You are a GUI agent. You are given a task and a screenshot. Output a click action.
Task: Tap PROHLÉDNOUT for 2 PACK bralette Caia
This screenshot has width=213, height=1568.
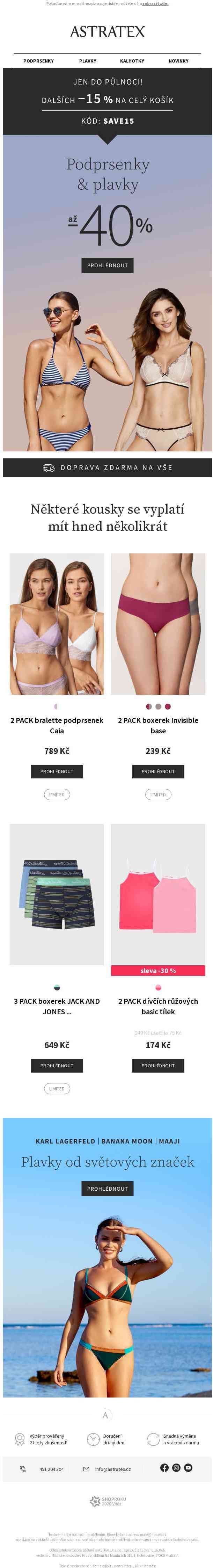coord(57,771)
